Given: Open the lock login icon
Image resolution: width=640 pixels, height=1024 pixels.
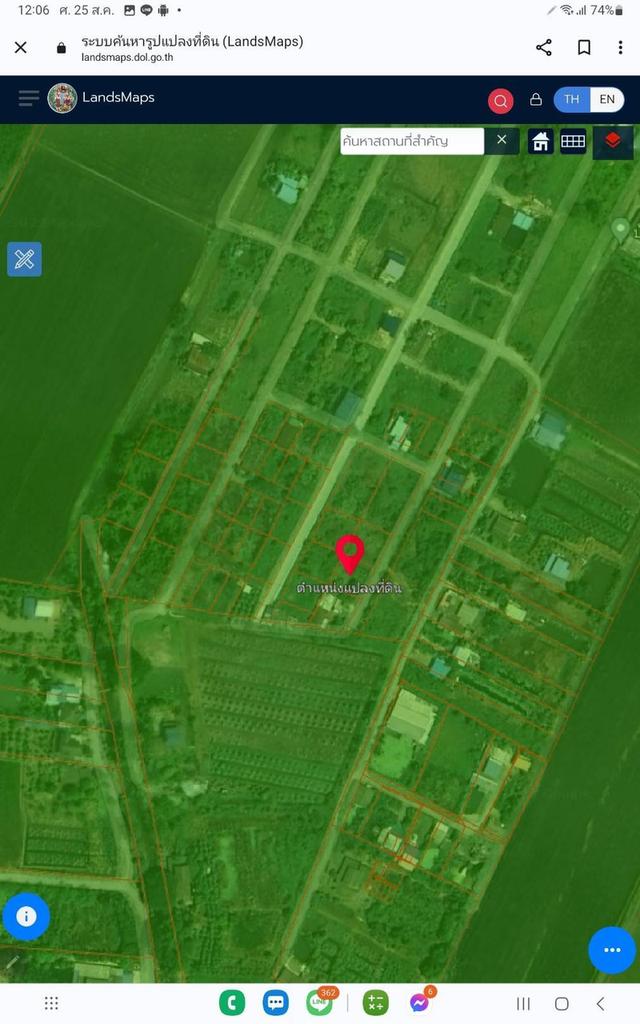Looking at the screenshot, I should [536, 100].
